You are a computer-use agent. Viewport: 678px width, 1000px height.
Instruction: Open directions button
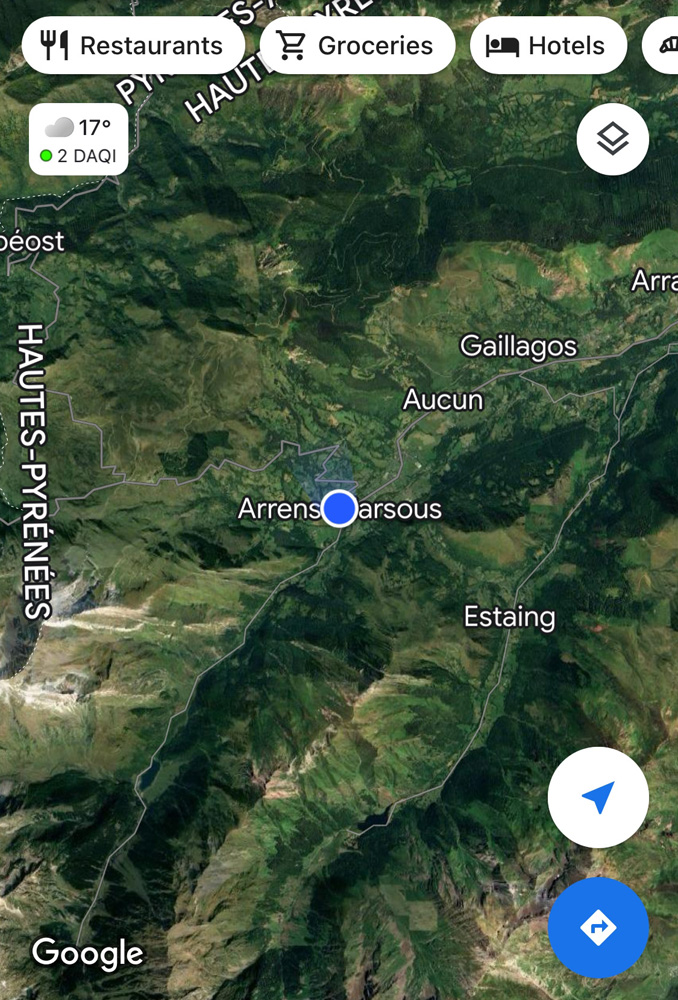[x=598, y=927]
